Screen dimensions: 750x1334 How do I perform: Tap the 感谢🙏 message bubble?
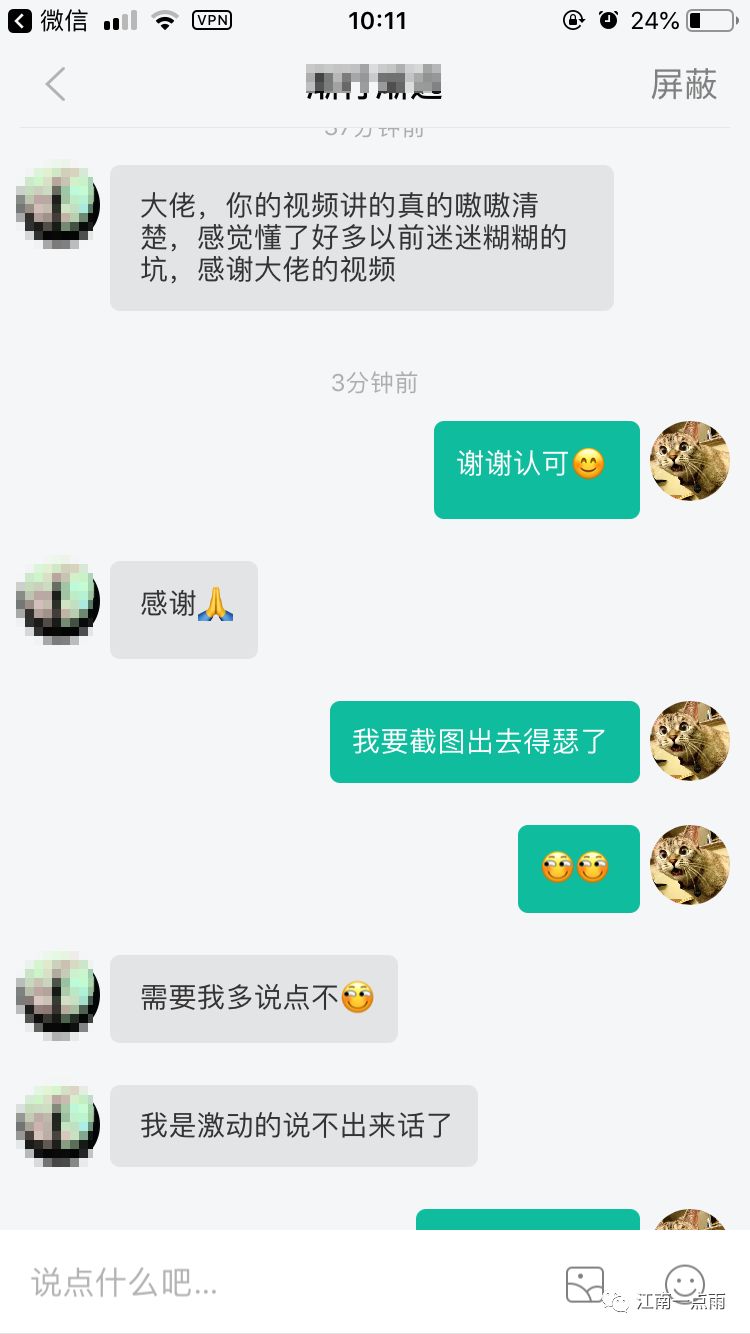tap(183, 610)
